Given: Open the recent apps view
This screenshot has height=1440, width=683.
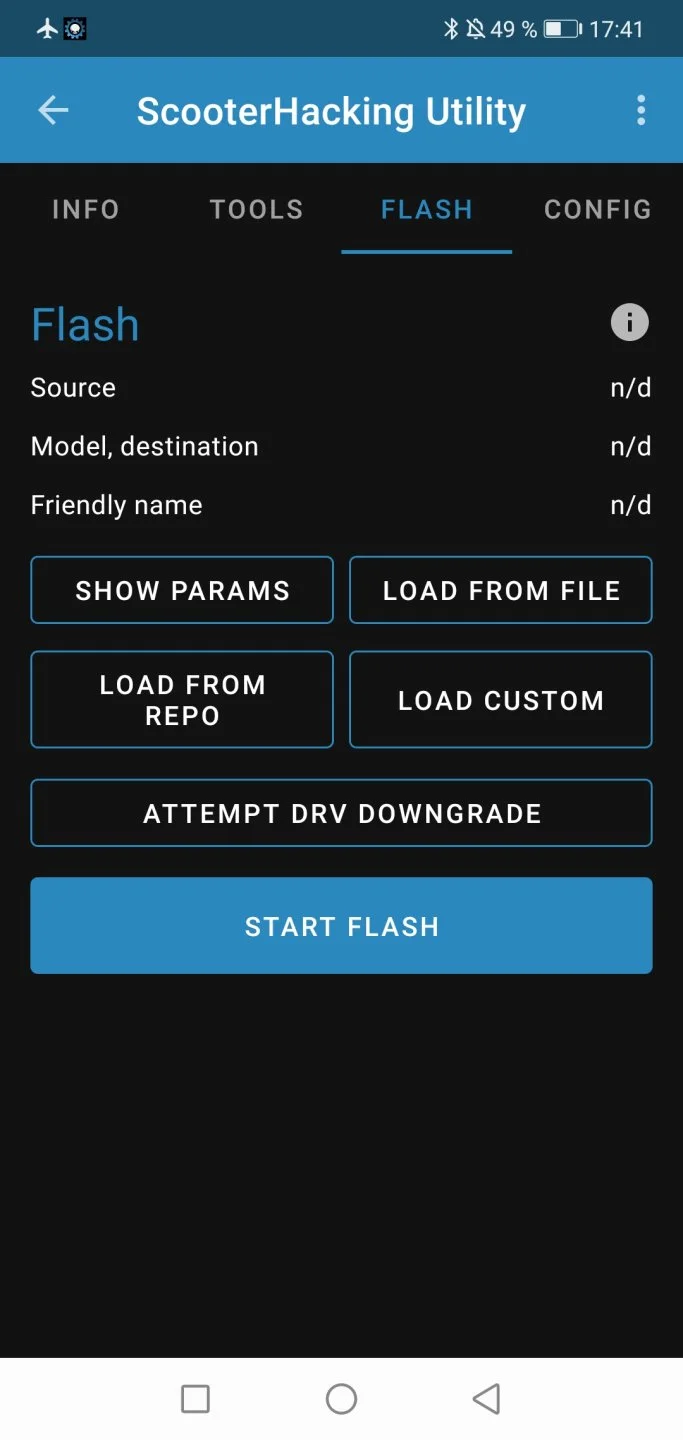Looking at the screenshot, I should click(196, 1399).
